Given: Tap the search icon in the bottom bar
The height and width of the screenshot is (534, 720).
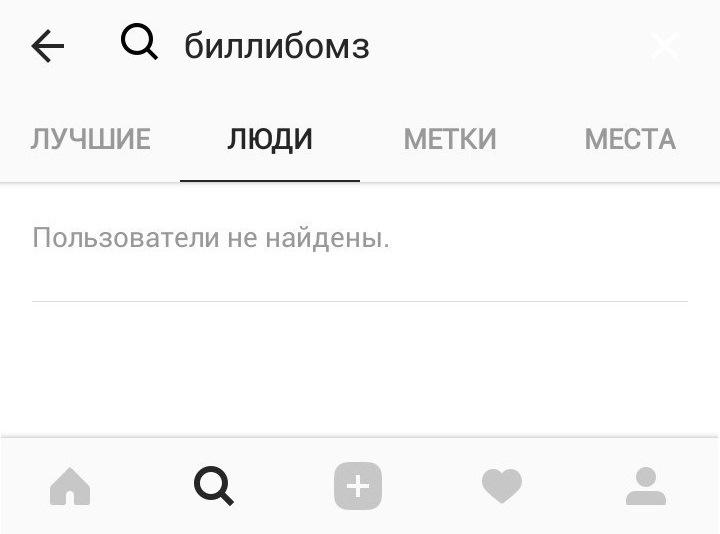Looking at the screenshot, I should point(214,487).
